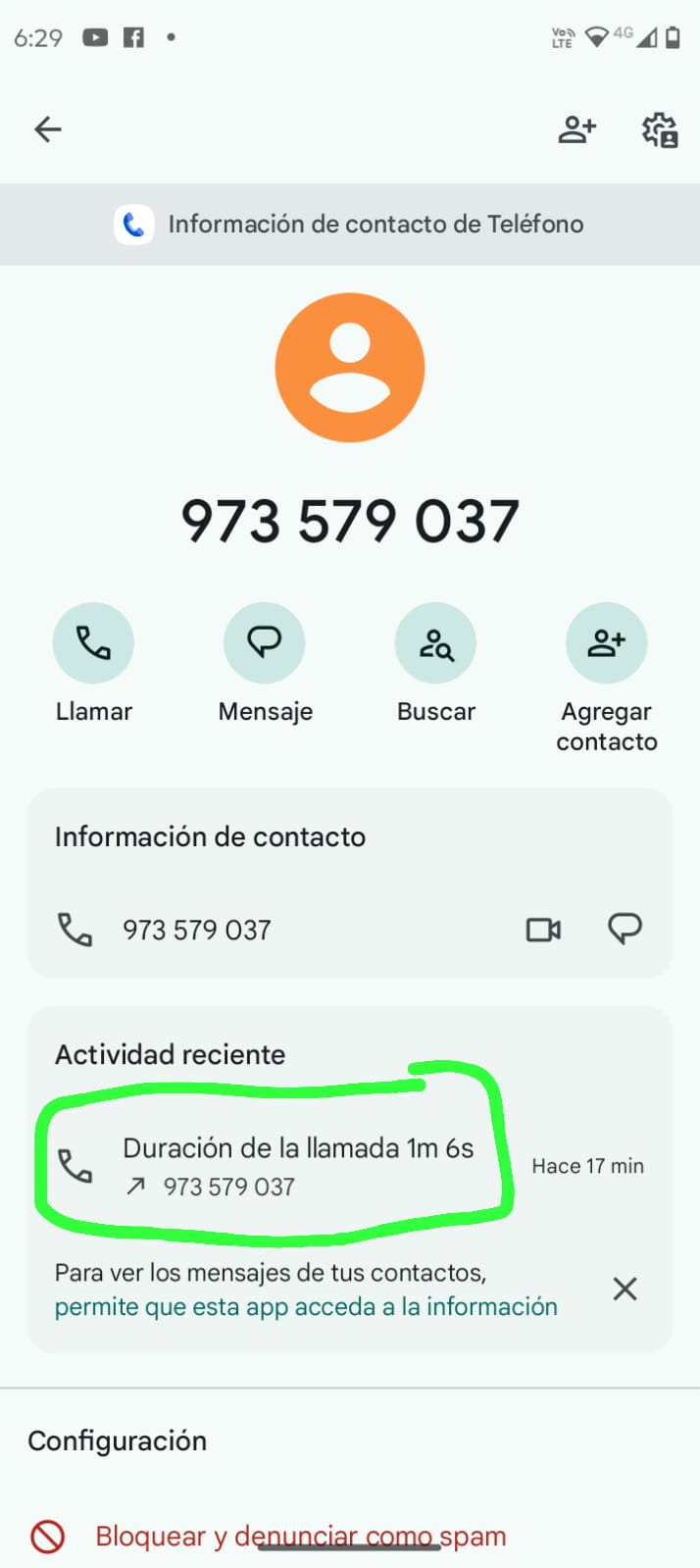700x1568 pixels.
Task: Tap the add contact icon in app bar
Action: 576,129
